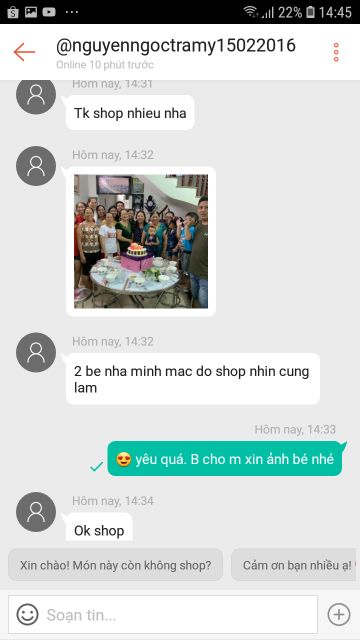Open the three-dot overflow menu

336,52
